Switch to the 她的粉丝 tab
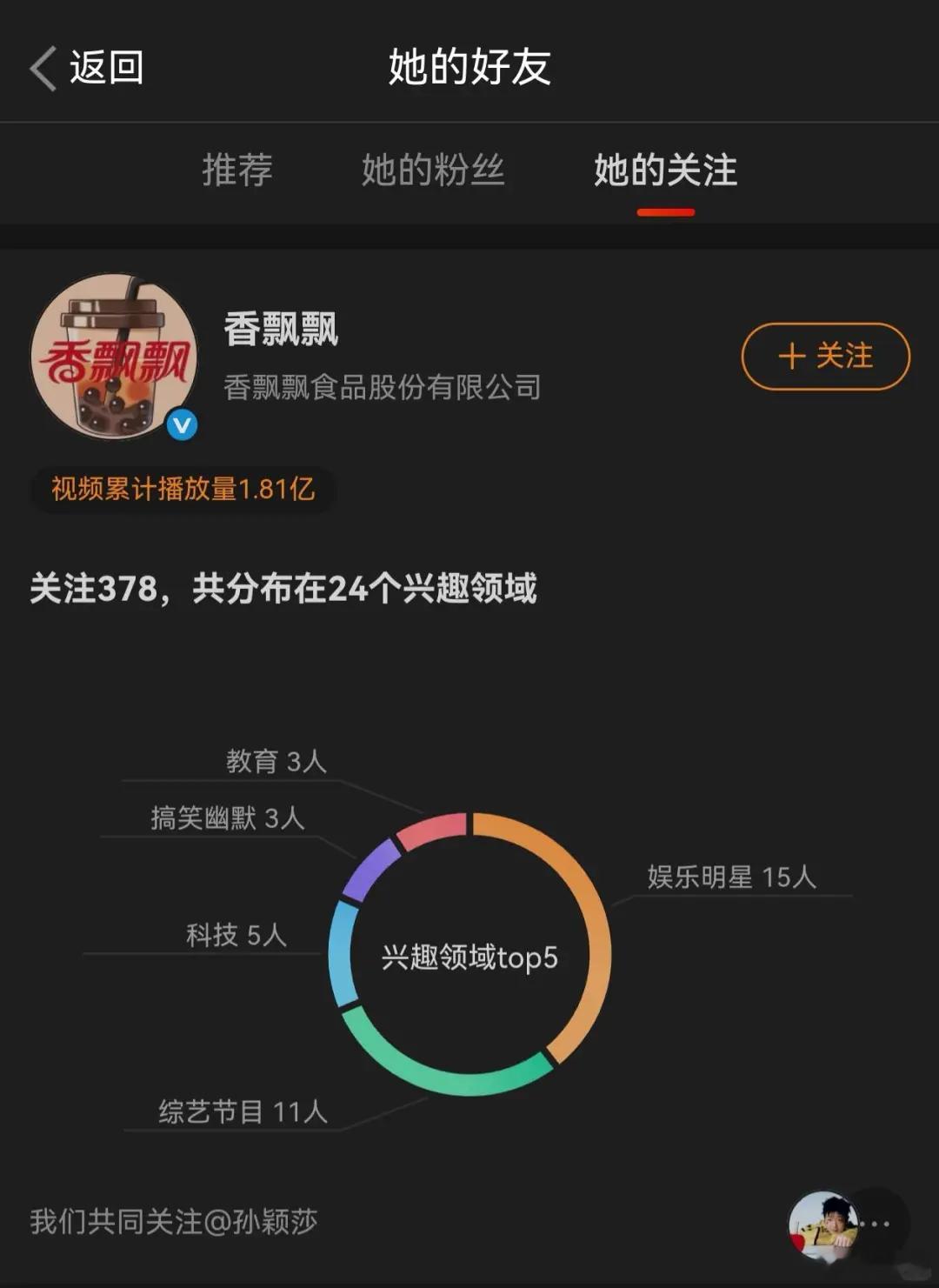The height and width of the screenshot is (1288, 939). 433,170
